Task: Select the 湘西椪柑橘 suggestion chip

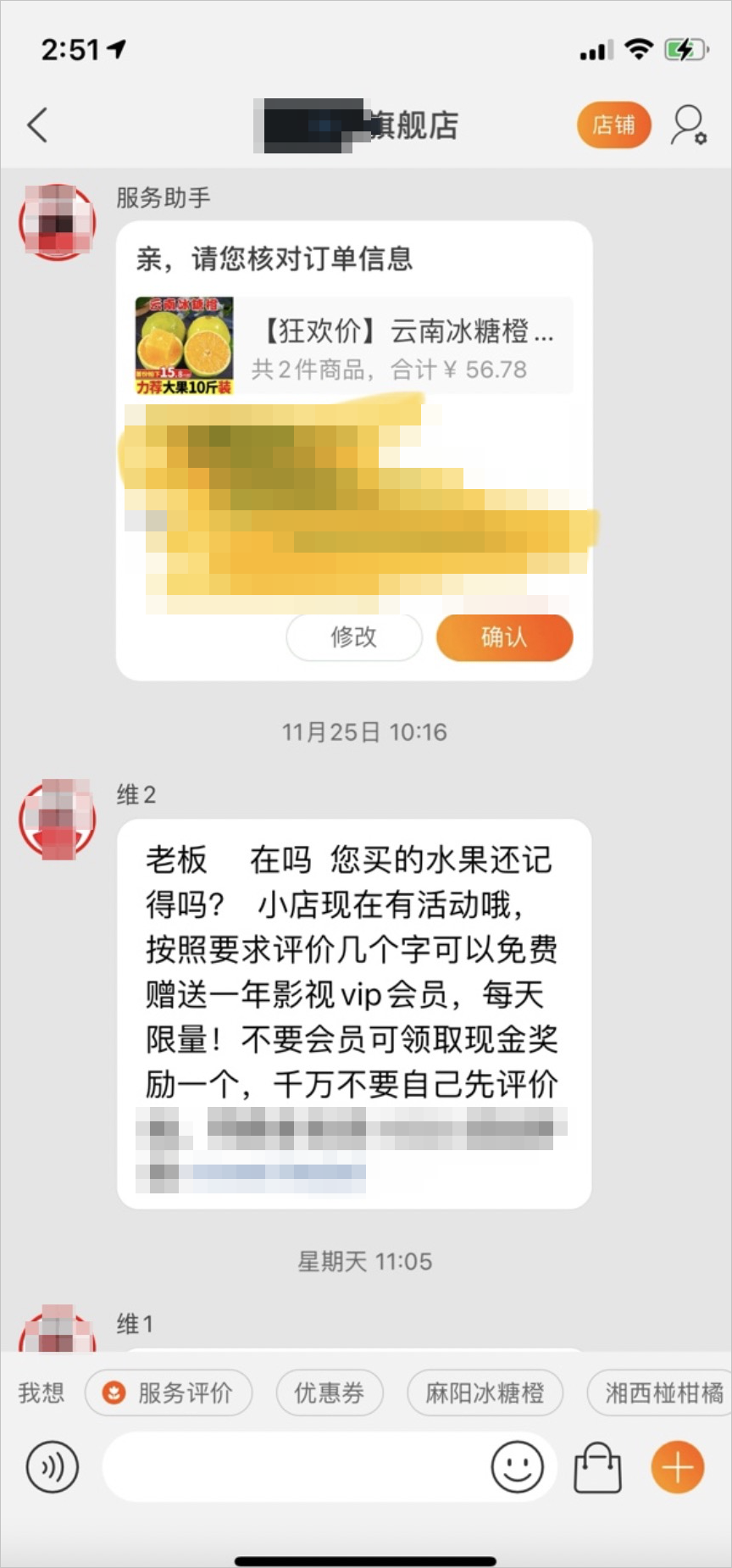Action: point(663,1393)
